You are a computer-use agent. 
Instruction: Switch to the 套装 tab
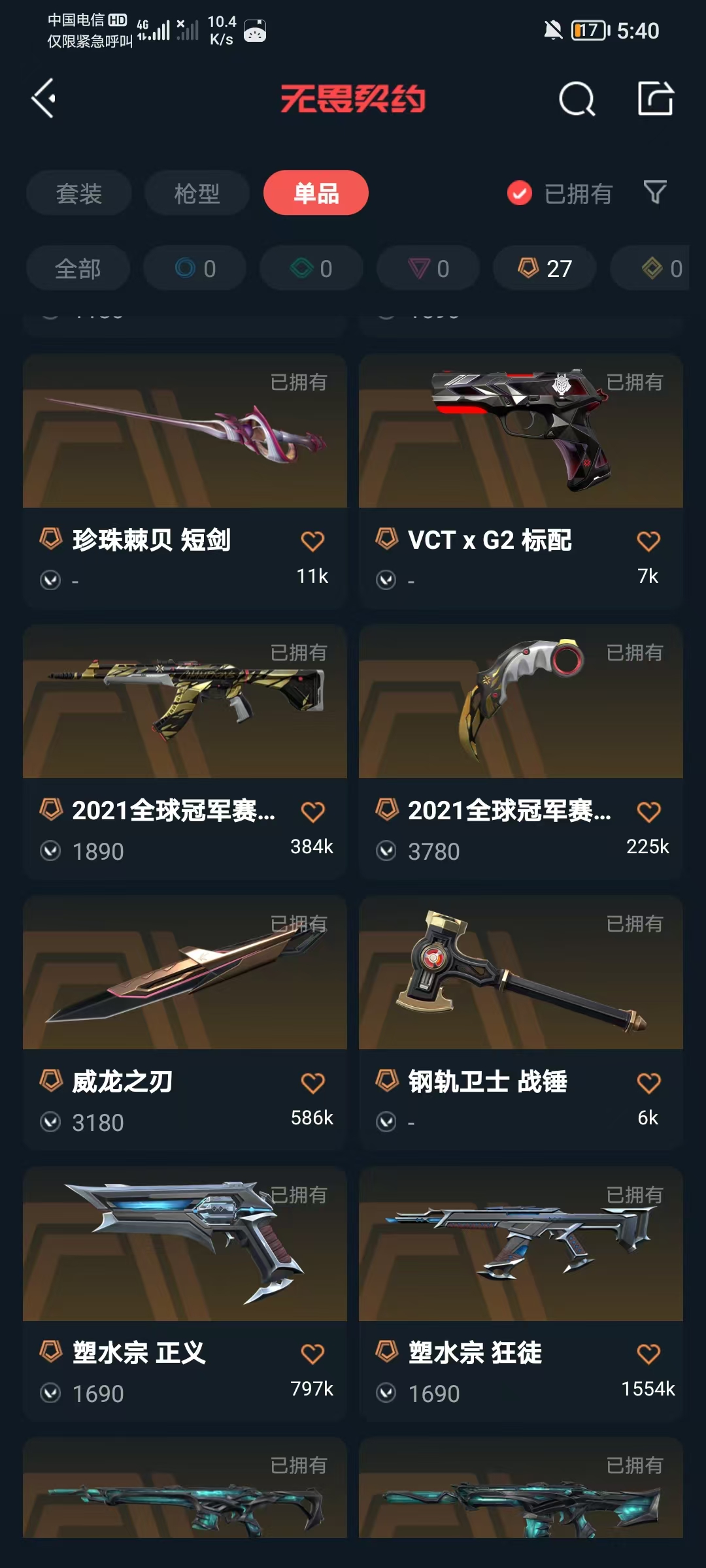pos(79,193)
